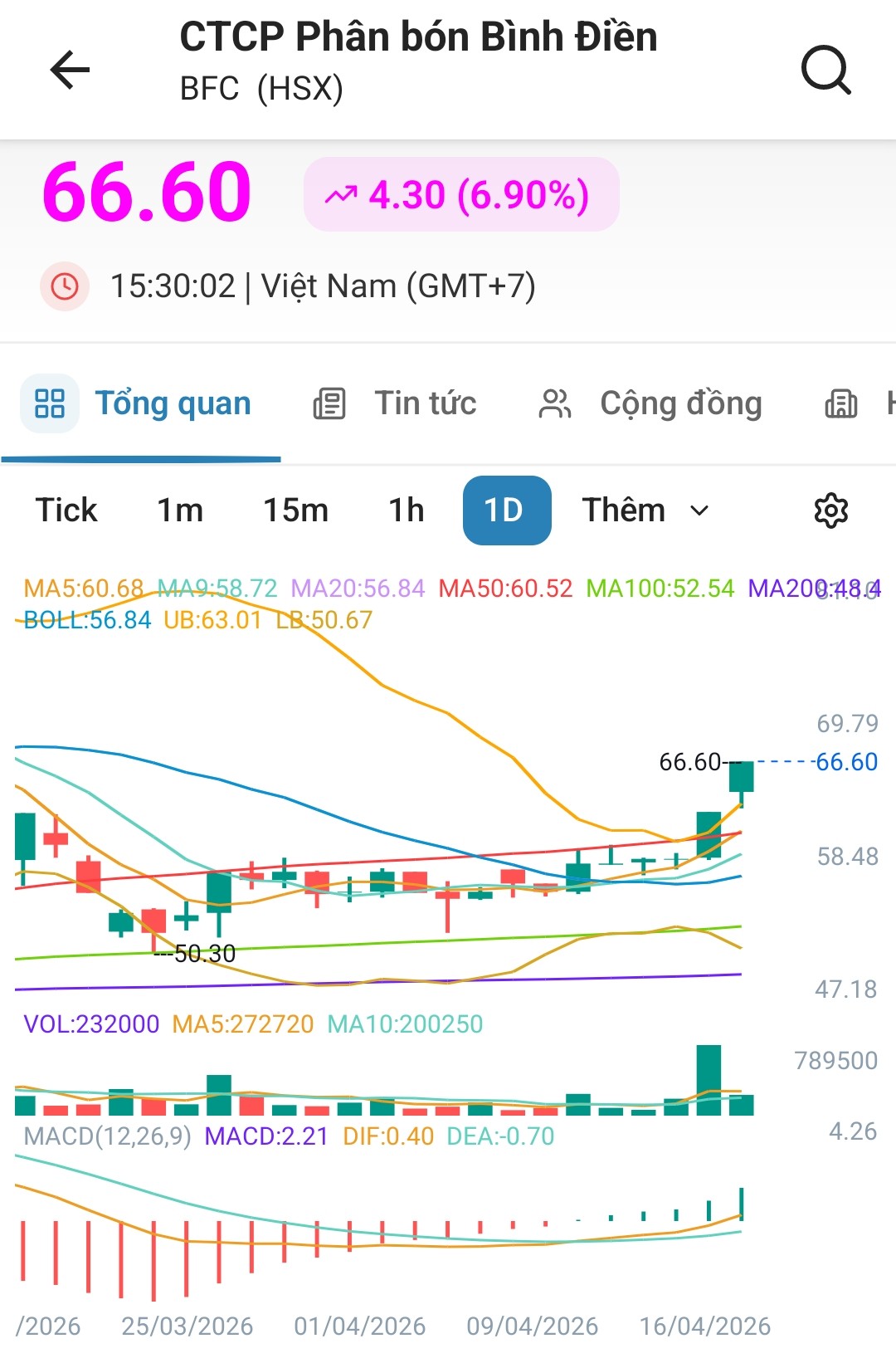Switch to the Cộng đồng tab
This screenshot has height=1363, width=896.
[650, 404]
